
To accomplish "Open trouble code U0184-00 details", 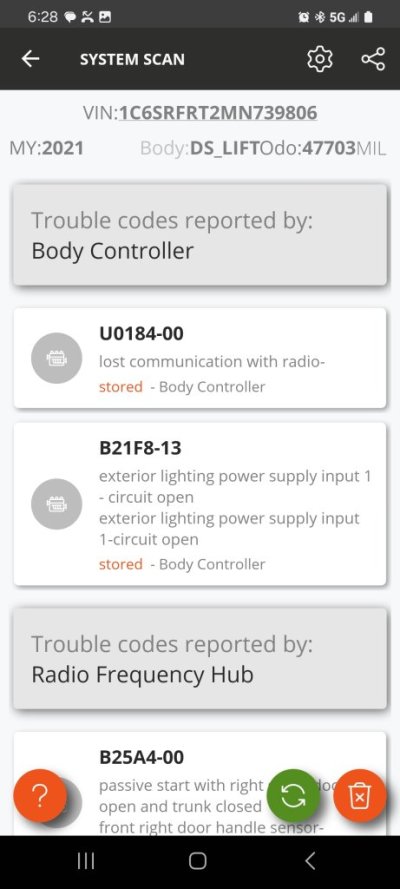I will 200,358.
